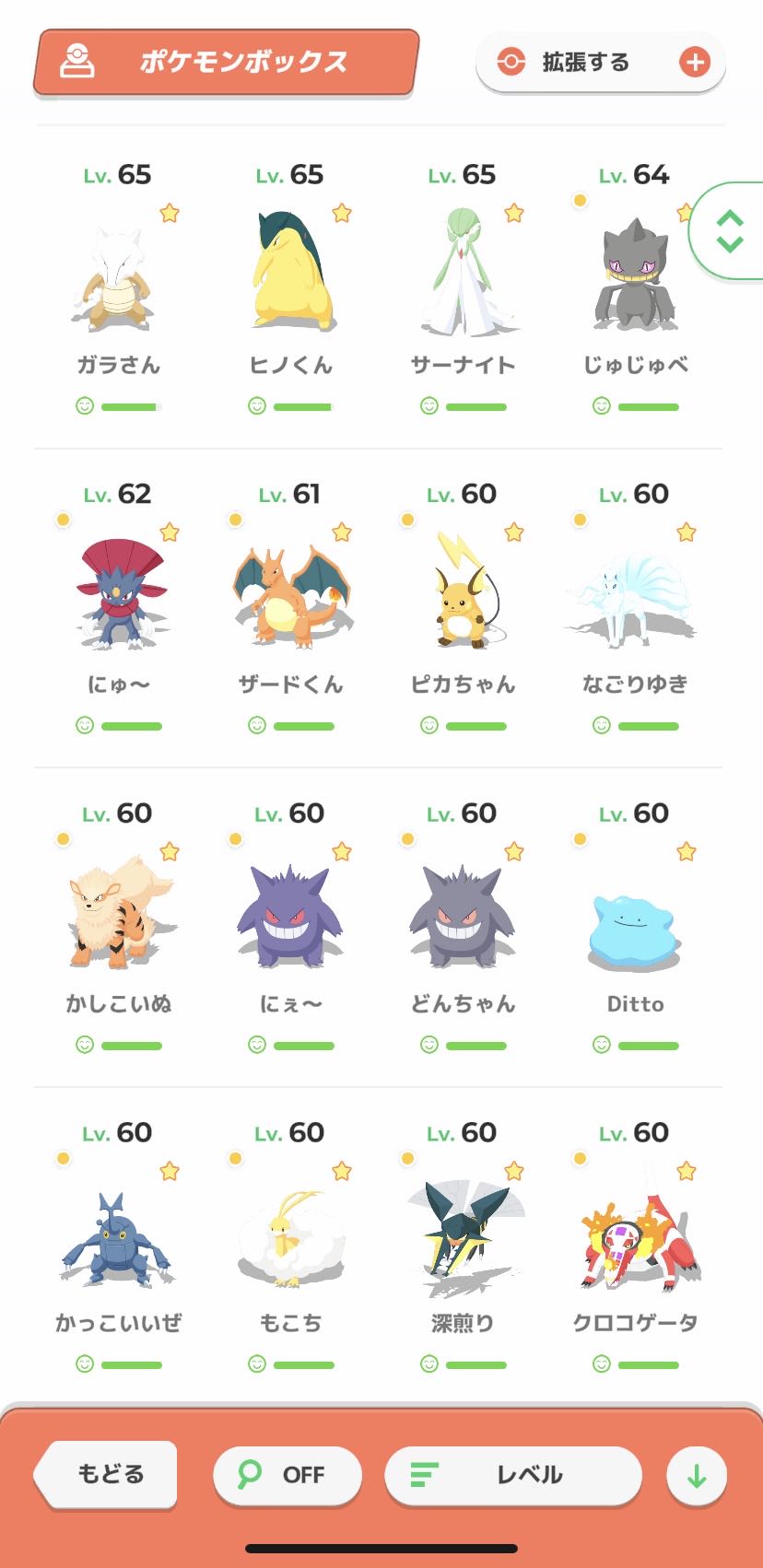Screen dimensions: 763x1568
Task: Toggle the search filter showing OFF
Action: tap(287, 1474)
